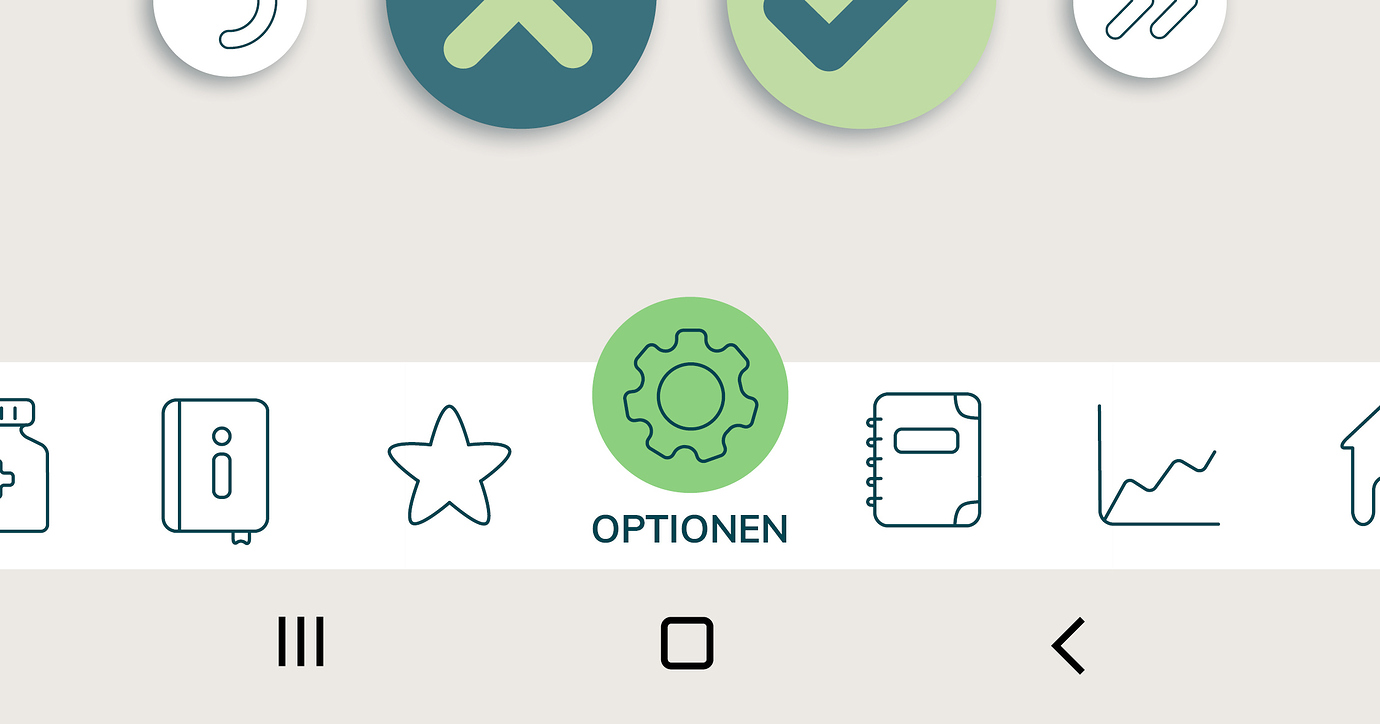
Task: Tap the white round button on the left
Action: pos(230,28)
